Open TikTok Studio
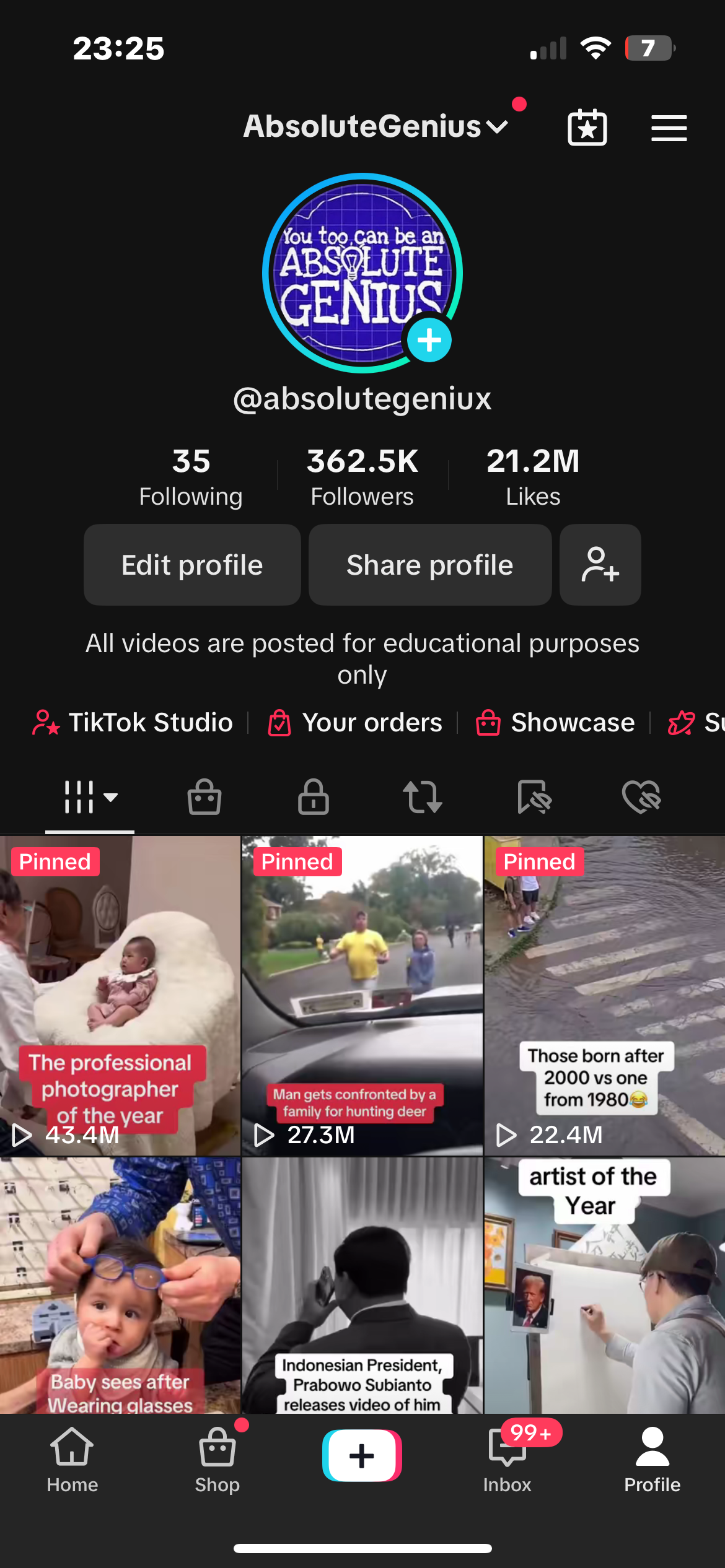 pos(133,723)
